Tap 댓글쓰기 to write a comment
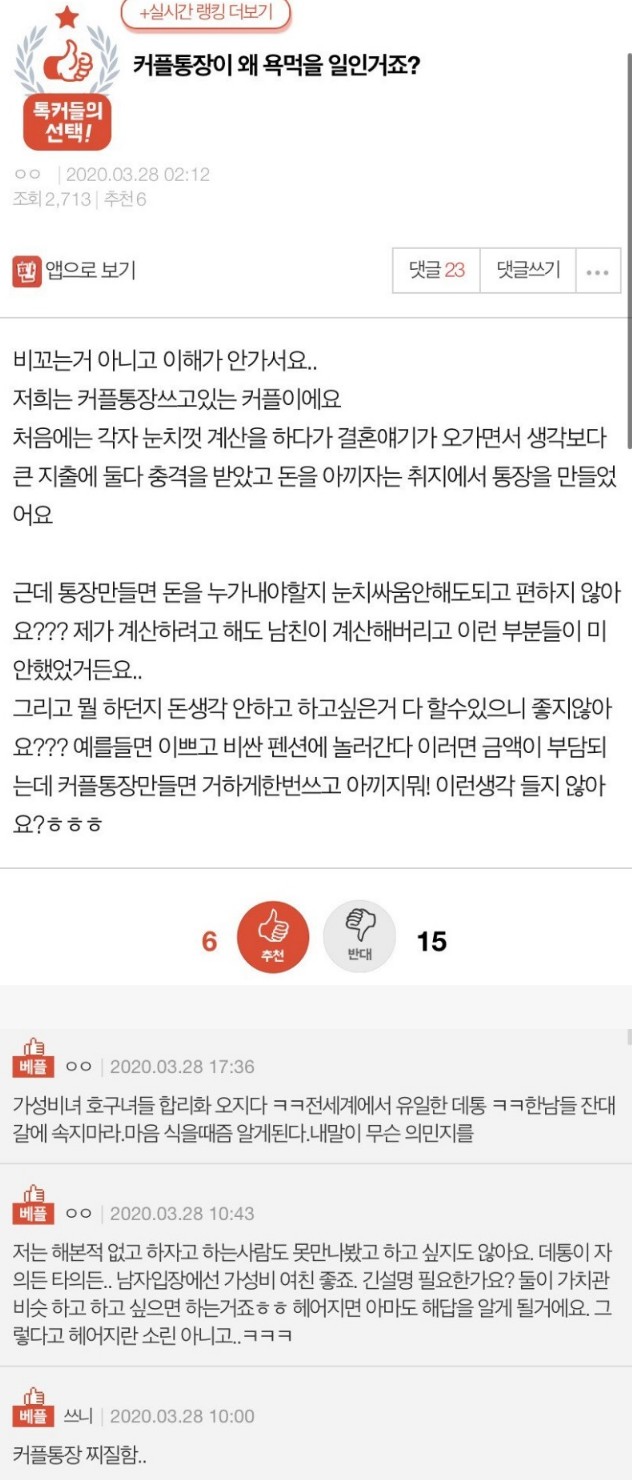The image size is (632, 1480). coord(528,270)
